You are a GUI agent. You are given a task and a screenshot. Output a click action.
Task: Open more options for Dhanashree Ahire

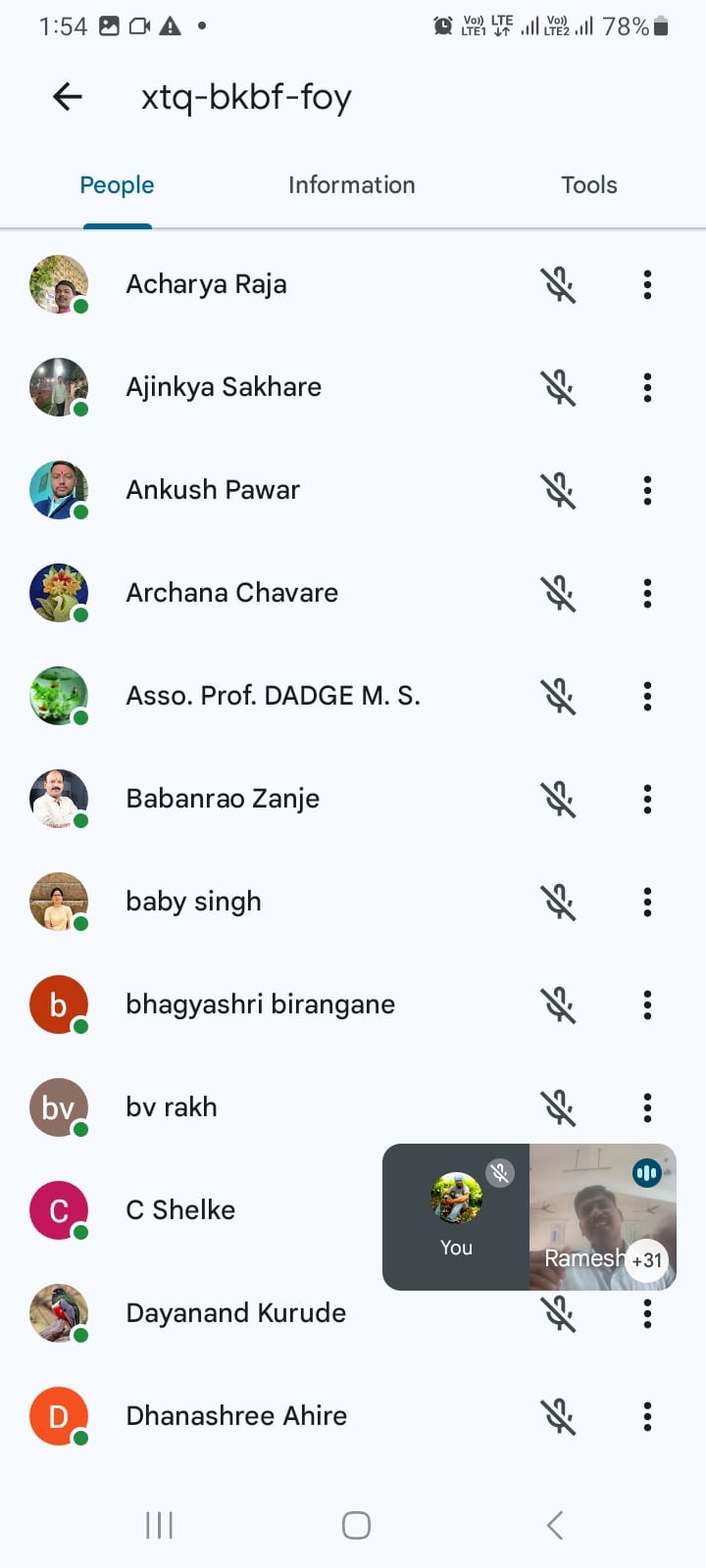647,1416
